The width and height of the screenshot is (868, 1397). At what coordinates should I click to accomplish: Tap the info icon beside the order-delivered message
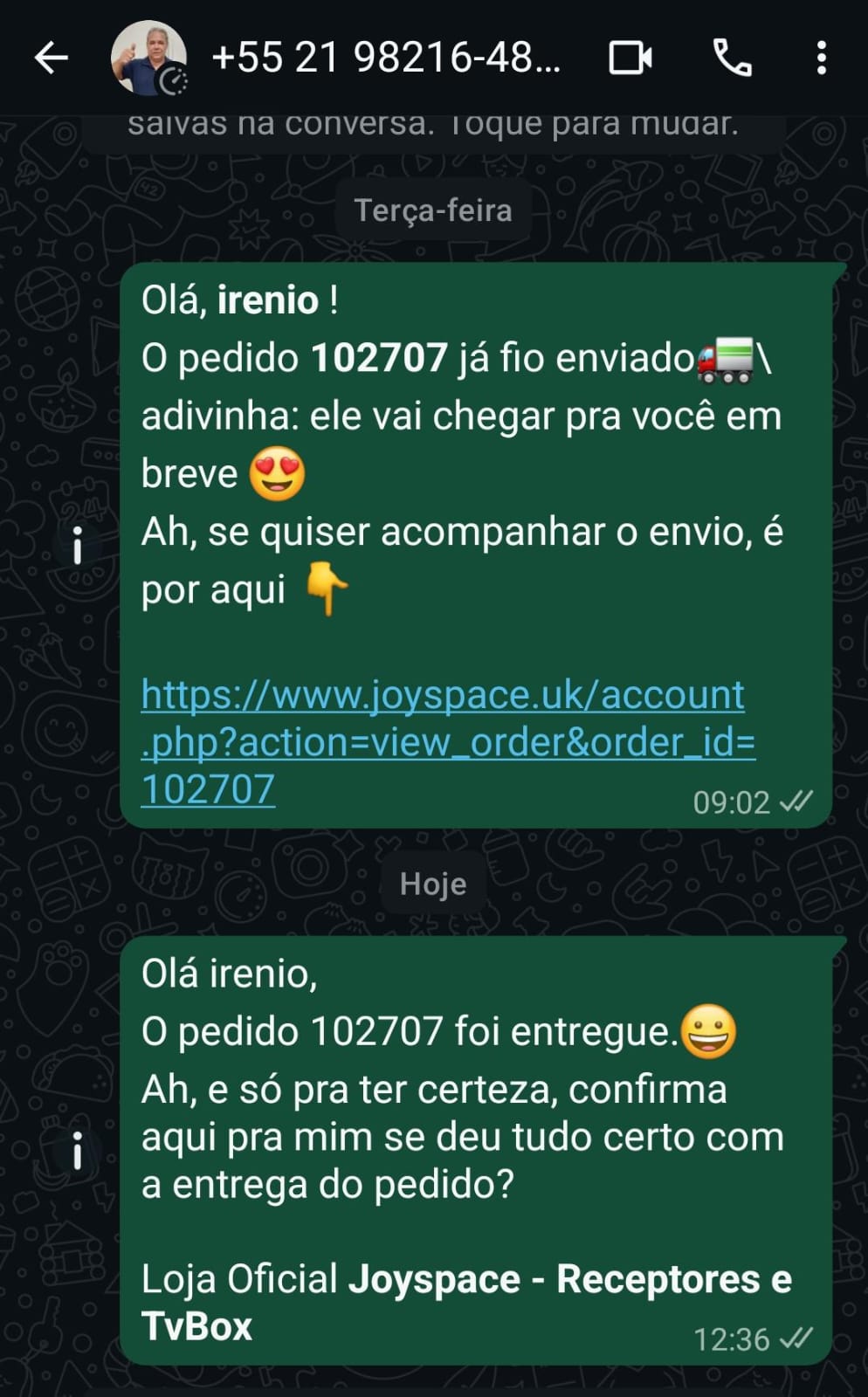click(x=78, y=1151)
